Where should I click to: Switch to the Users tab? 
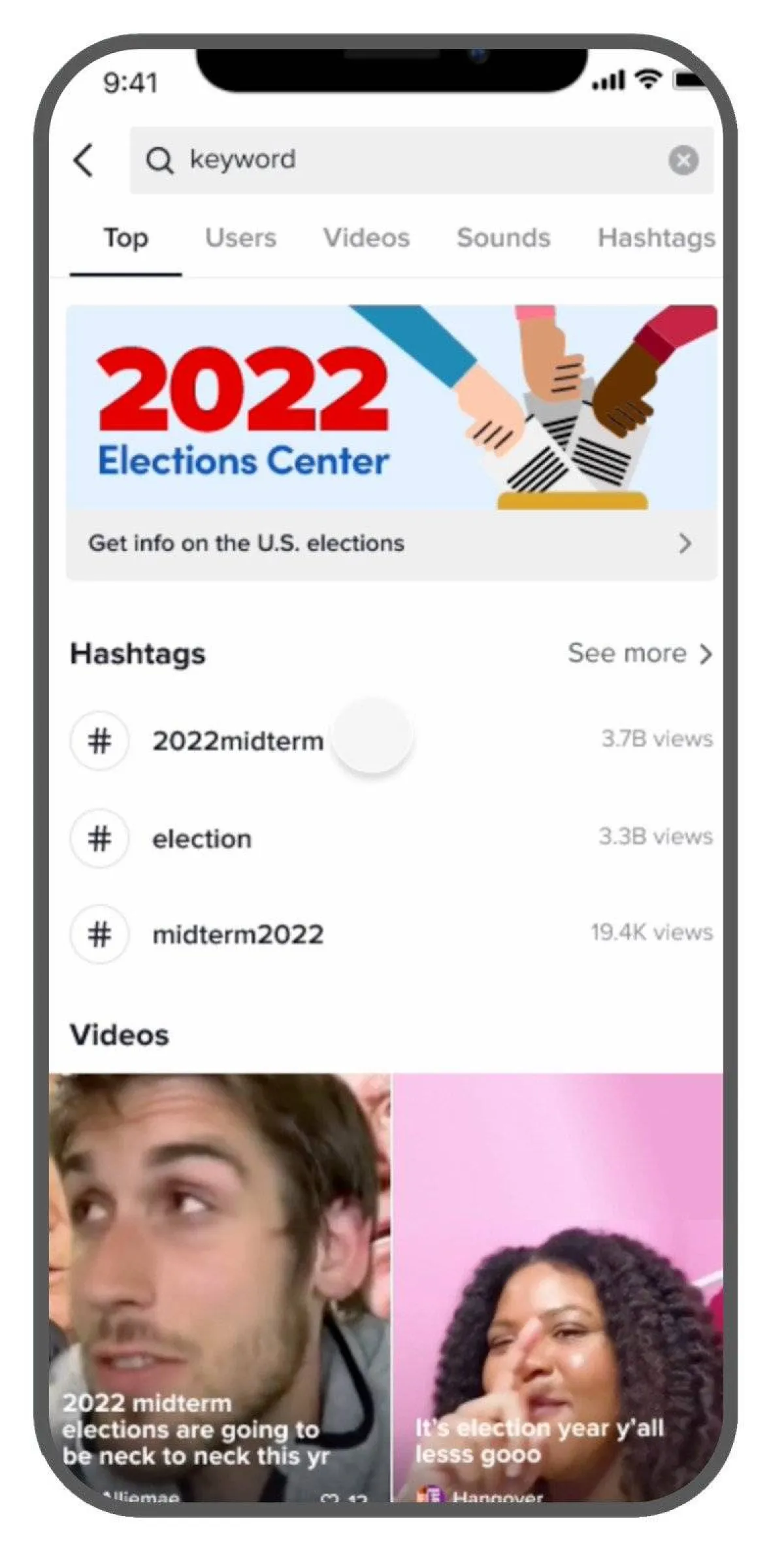(240, 238)
